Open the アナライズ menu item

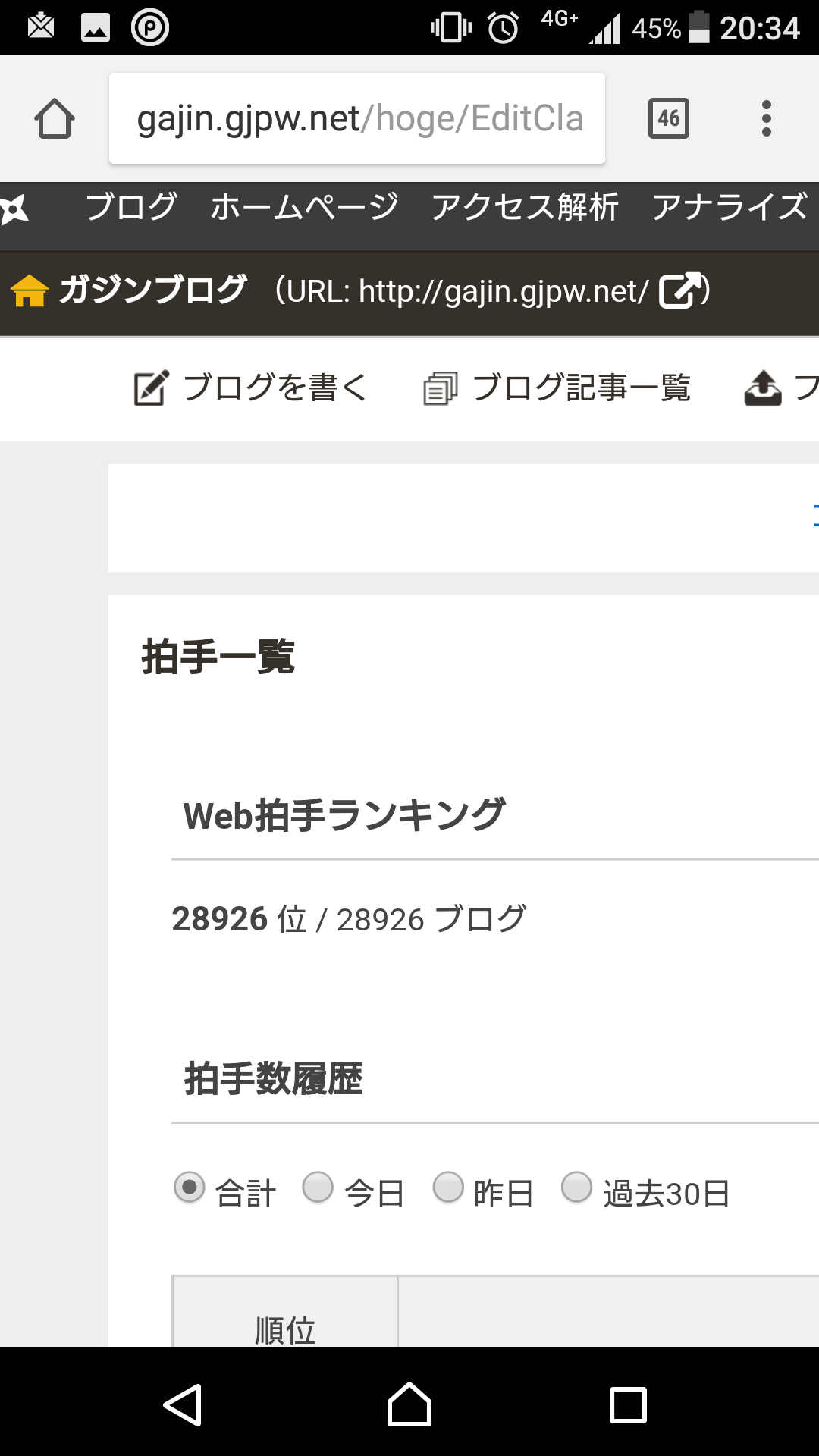(730, 207)
